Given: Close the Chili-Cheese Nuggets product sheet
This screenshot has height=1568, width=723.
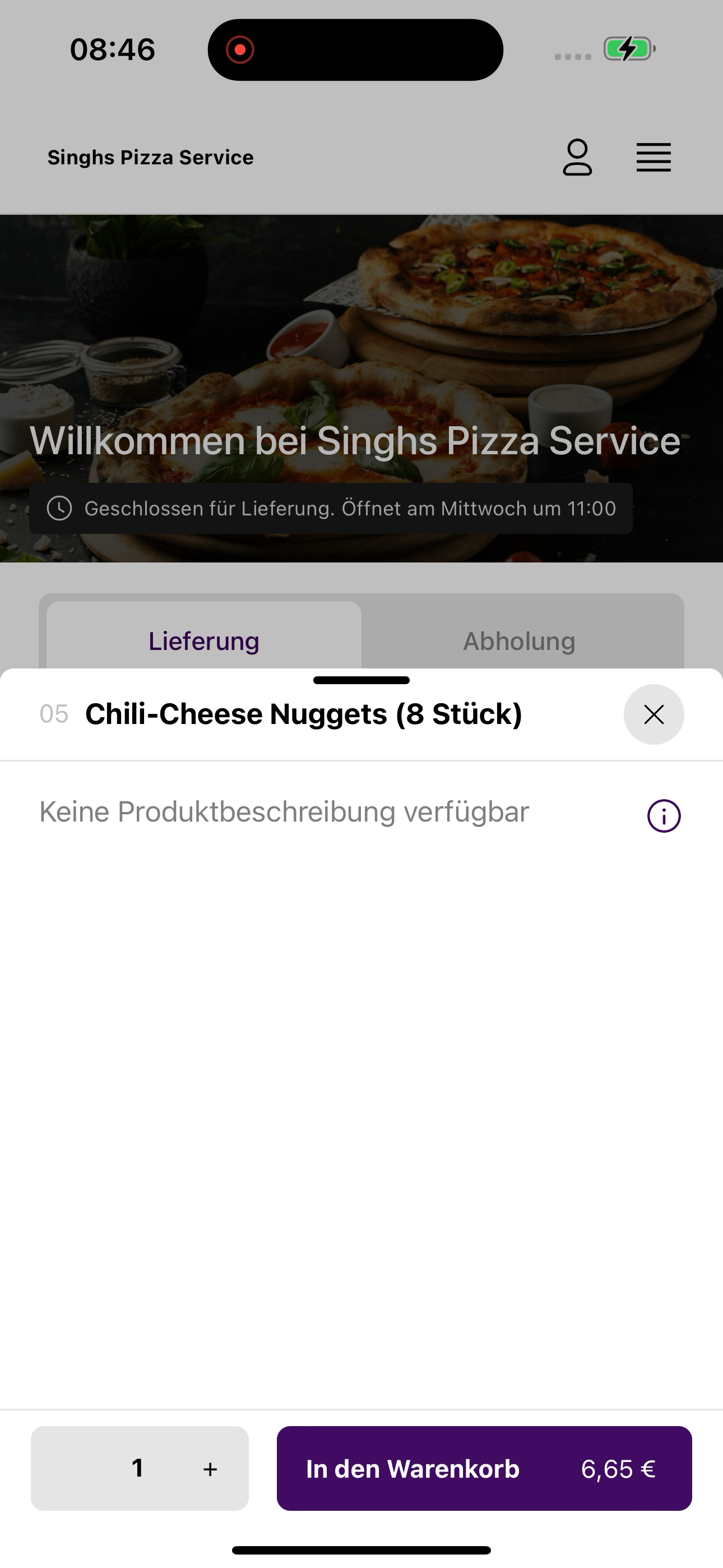Looking at the screenshot, I should (x=654, y=714).
